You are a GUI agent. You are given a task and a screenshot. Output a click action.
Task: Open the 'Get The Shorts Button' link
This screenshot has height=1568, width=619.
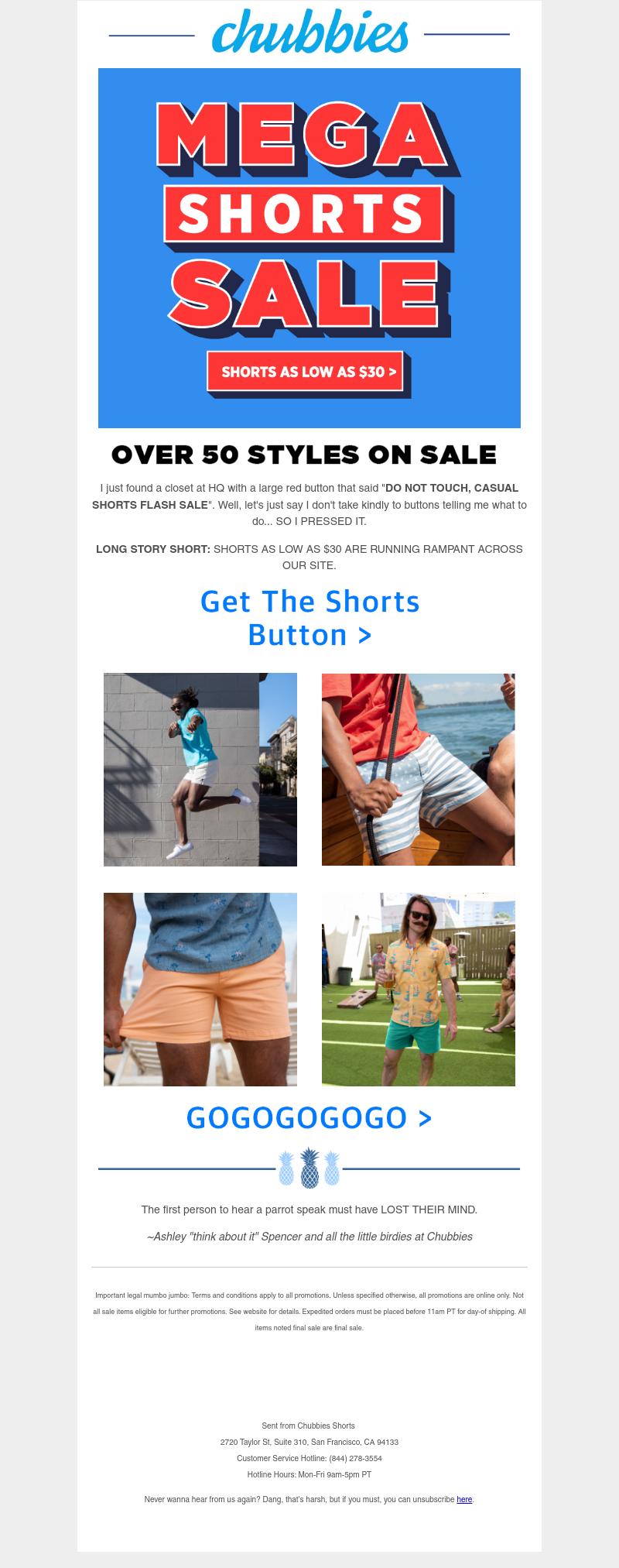pos(309,618)
